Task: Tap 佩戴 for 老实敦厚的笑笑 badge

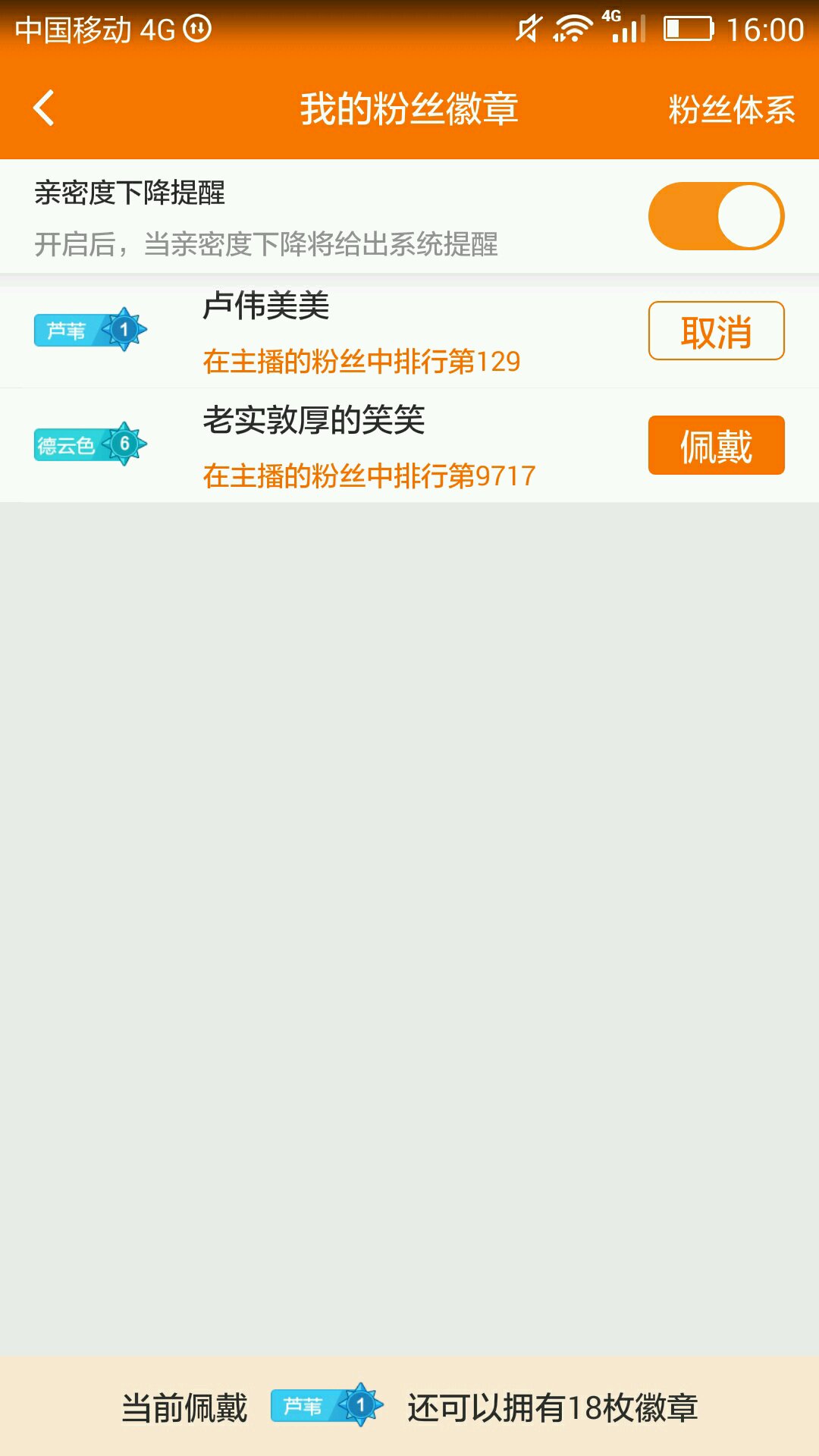Action: tap(716, 445)
